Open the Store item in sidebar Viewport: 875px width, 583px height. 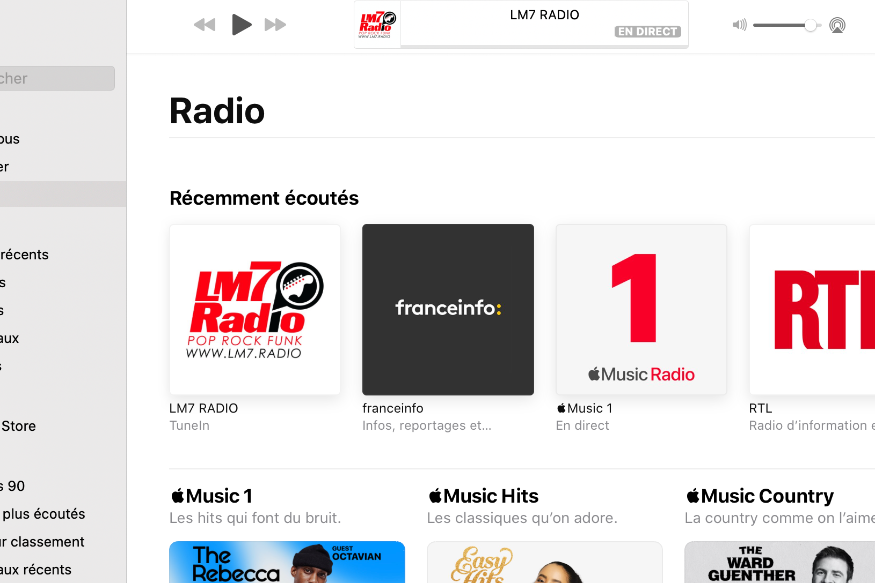[18, 426]
